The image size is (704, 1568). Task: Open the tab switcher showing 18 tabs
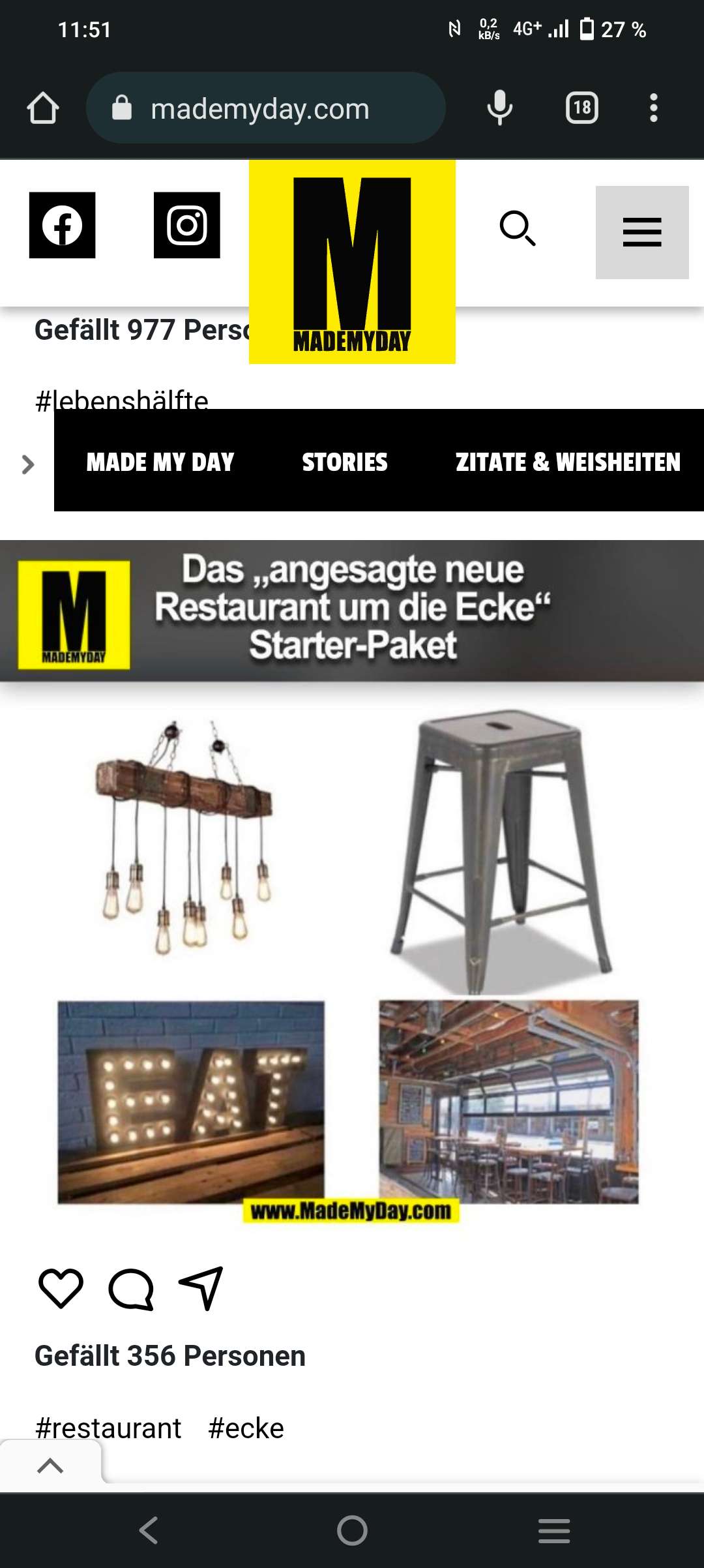[x=581, y=108]
